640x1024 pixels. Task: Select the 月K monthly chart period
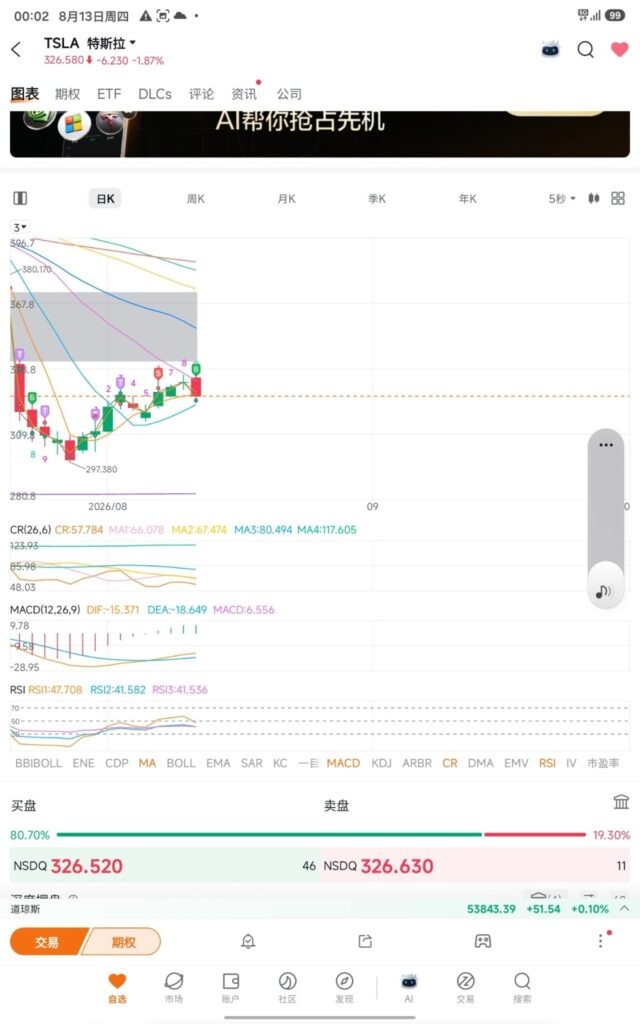[287, 199]
